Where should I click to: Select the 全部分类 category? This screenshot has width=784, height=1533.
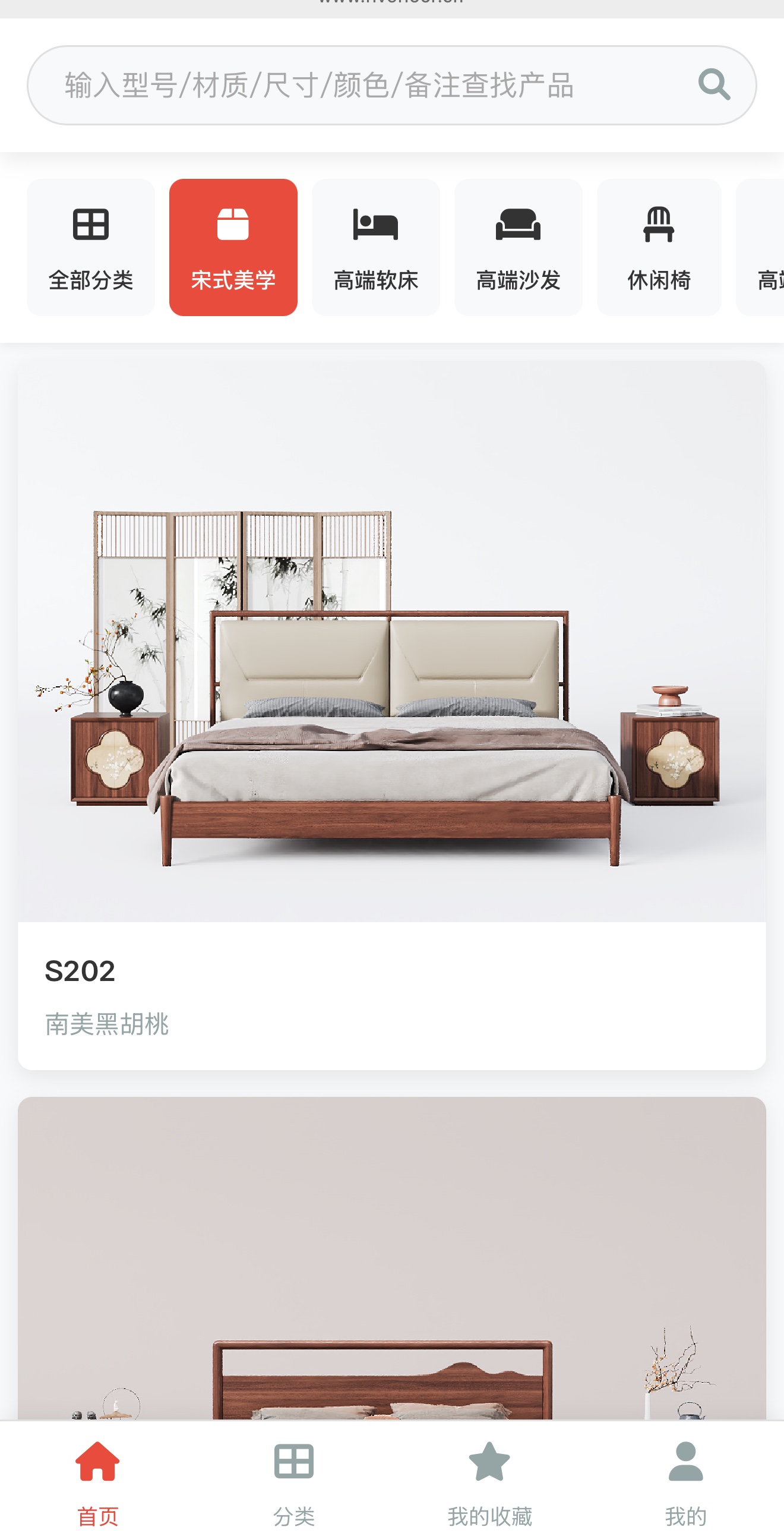click(x=90, y=247)
